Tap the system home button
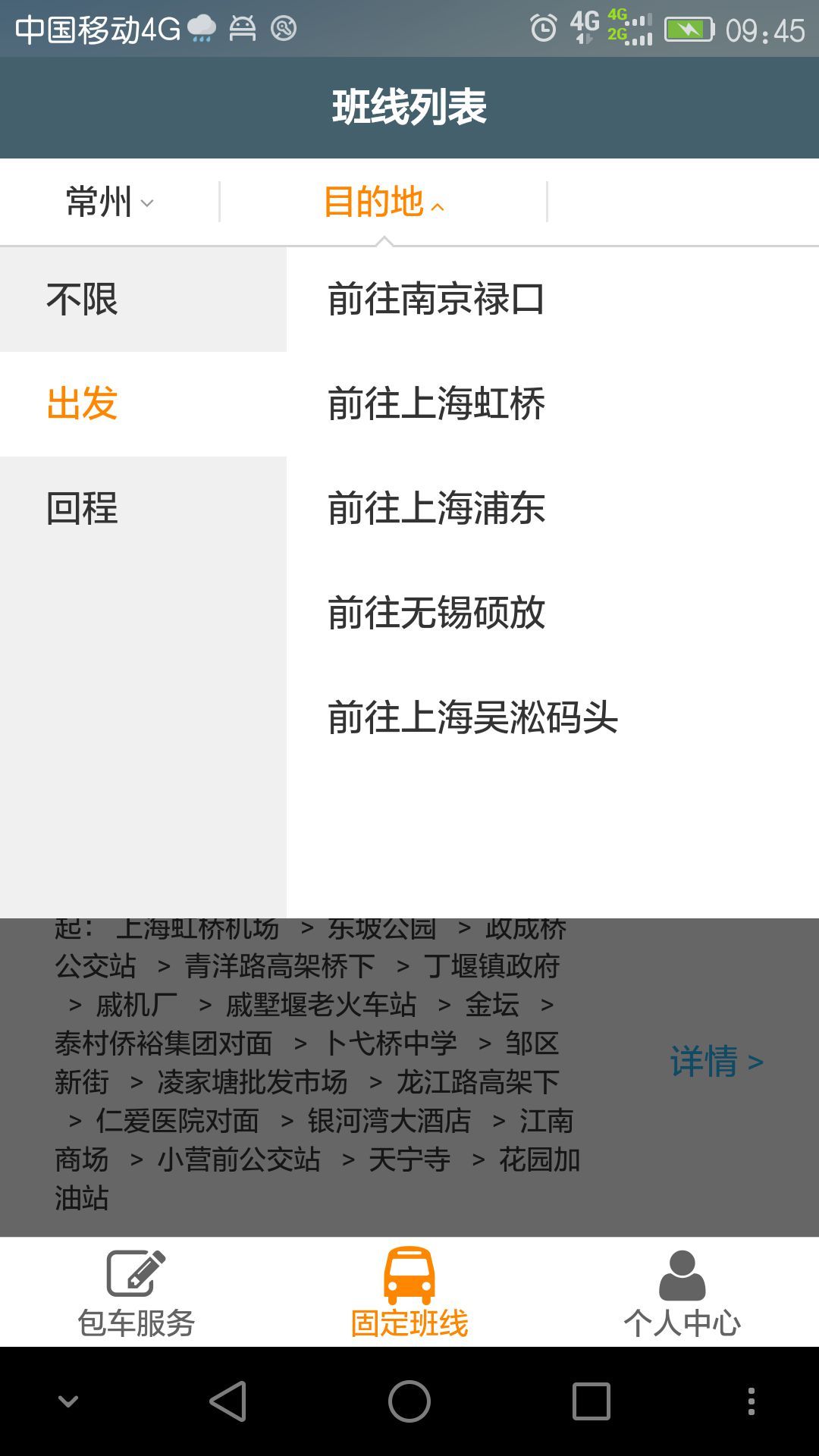This screenshot has width=819, height=1456. click(x=409, y=1401)
